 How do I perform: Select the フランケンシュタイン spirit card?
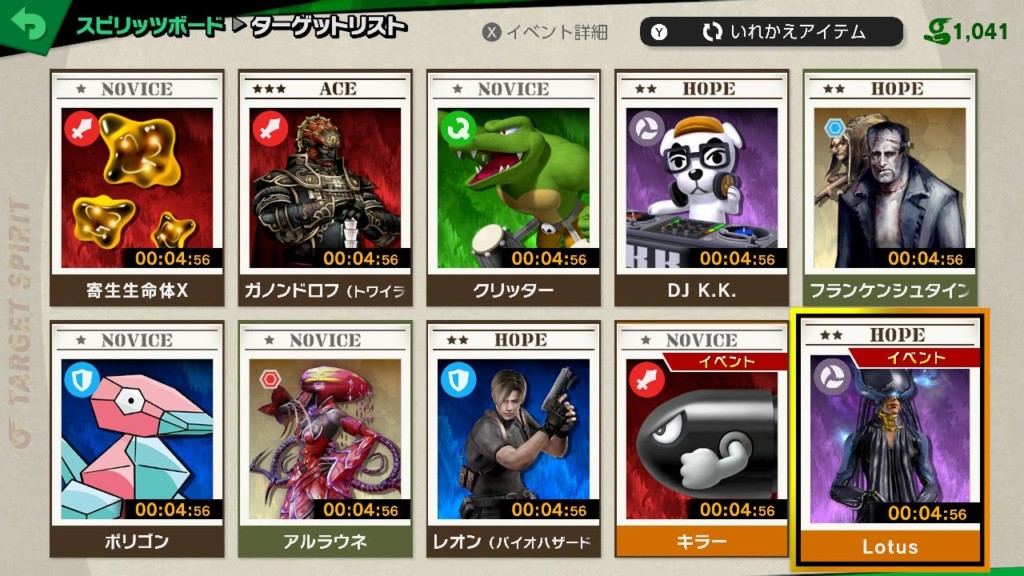tap(889, 187)
